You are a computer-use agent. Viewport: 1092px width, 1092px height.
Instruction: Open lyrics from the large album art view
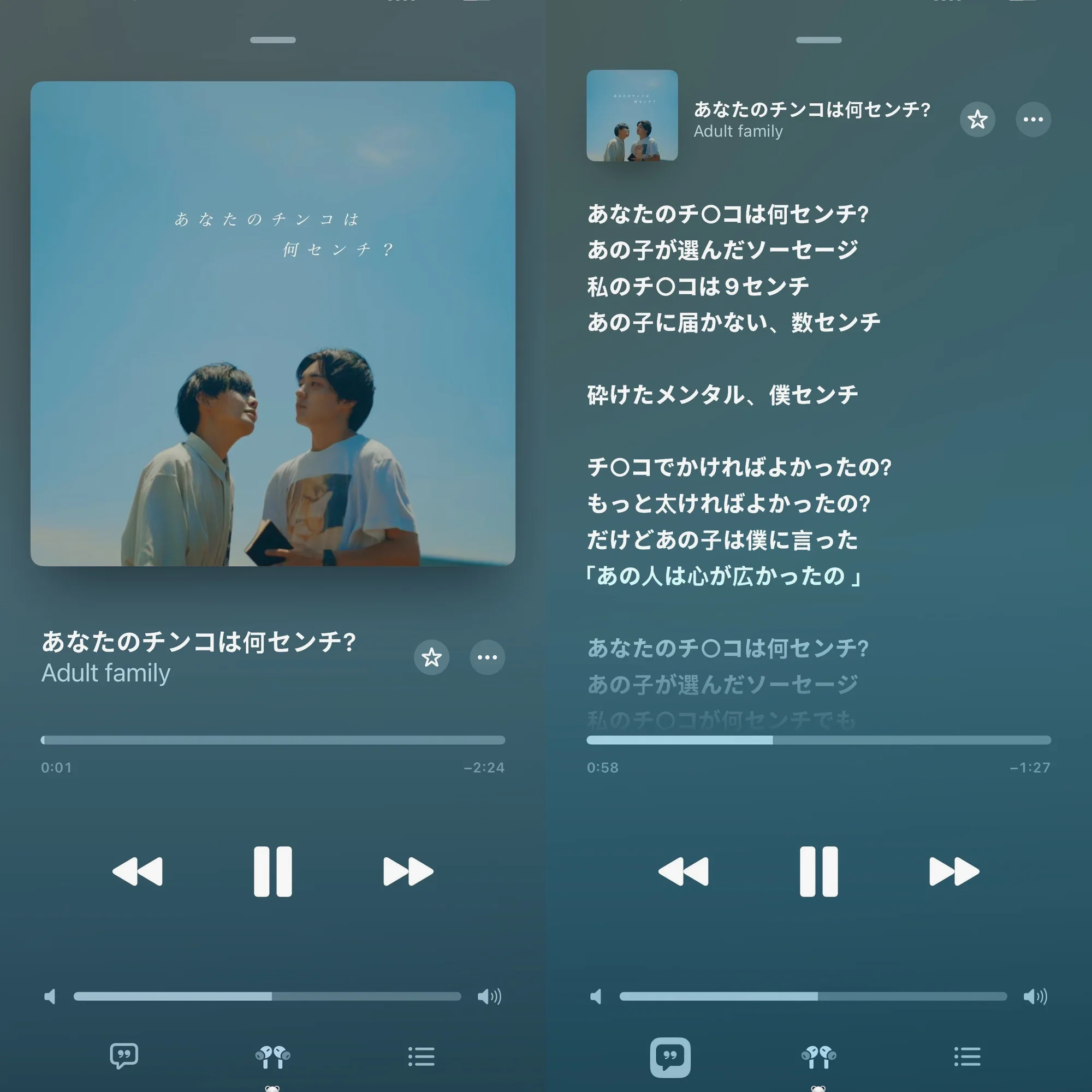pyautogui.click(x=124, y=1056)
